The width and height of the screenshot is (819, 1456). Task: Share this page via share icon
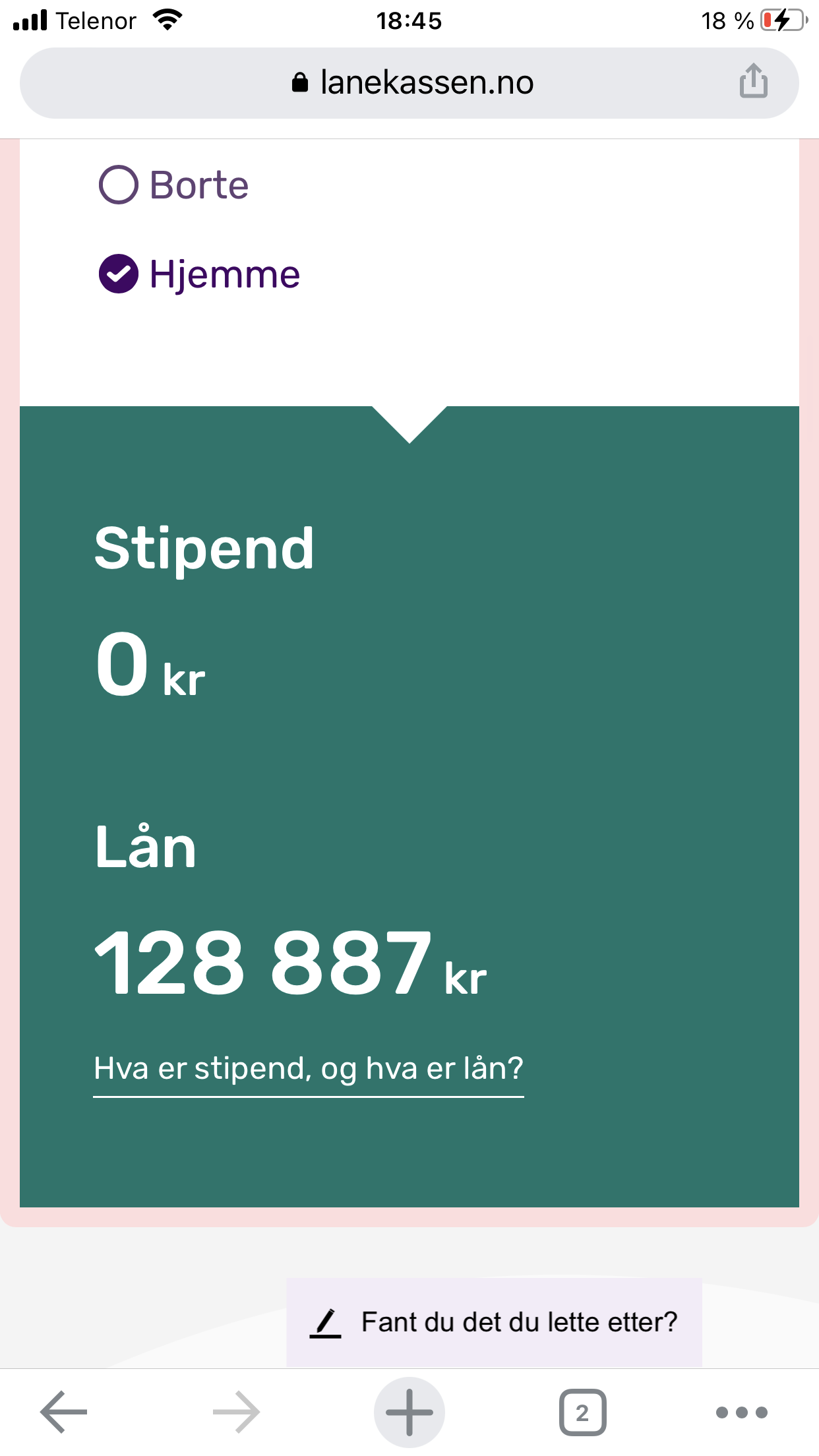pyautogui.click(x=753, y=82)
